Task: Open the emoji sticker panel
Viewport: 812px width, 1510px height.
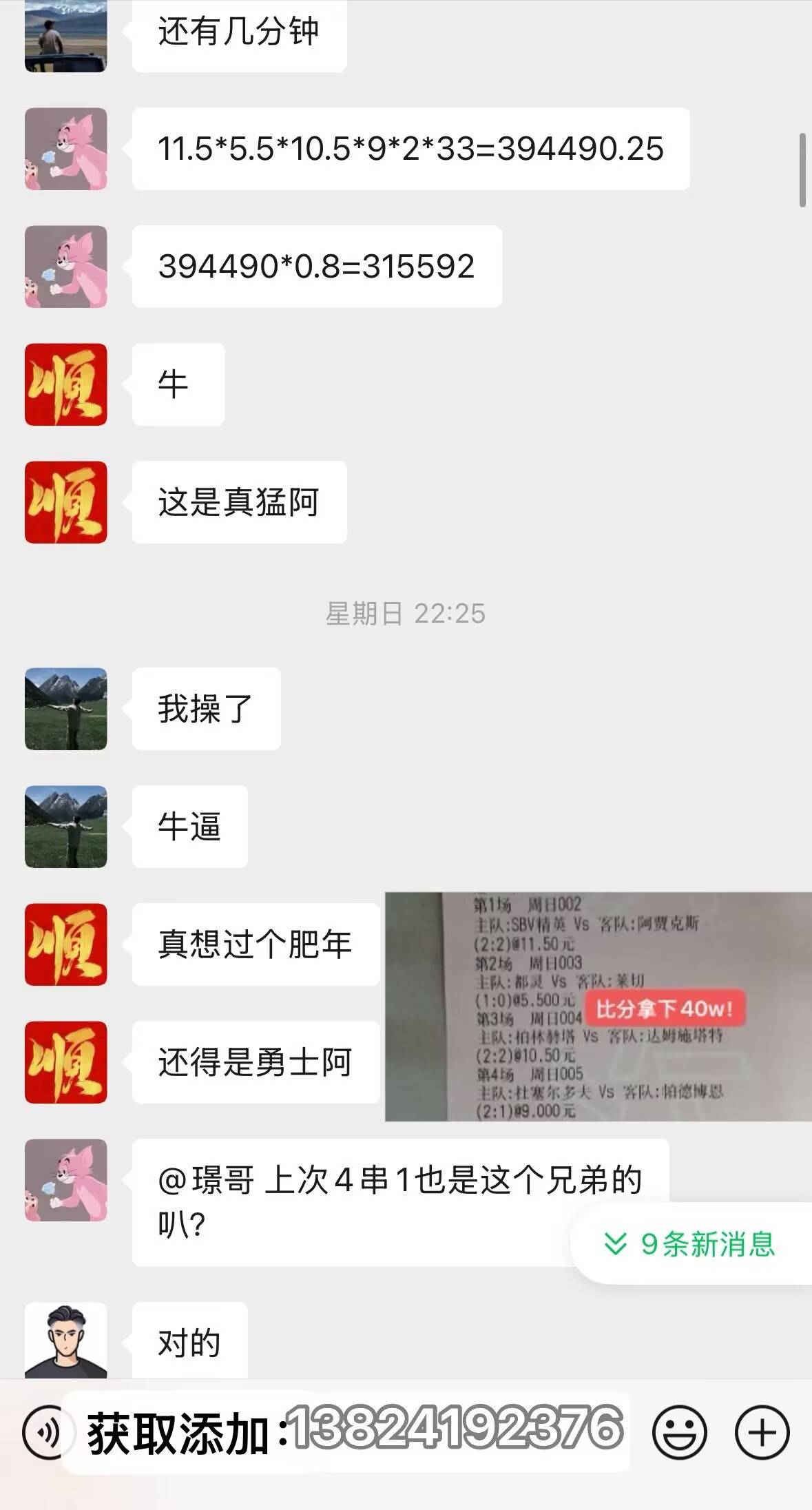Action: [x=679, y=1433]
